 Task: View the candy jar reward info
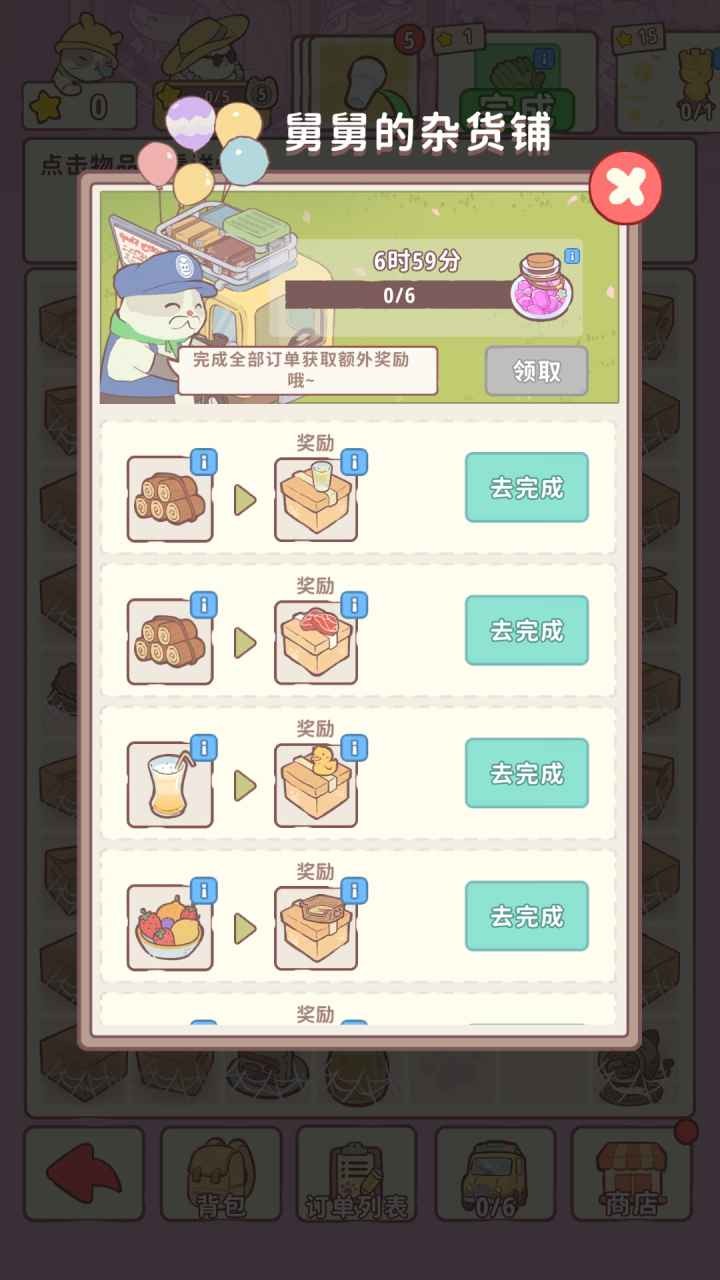click(573, 258)
